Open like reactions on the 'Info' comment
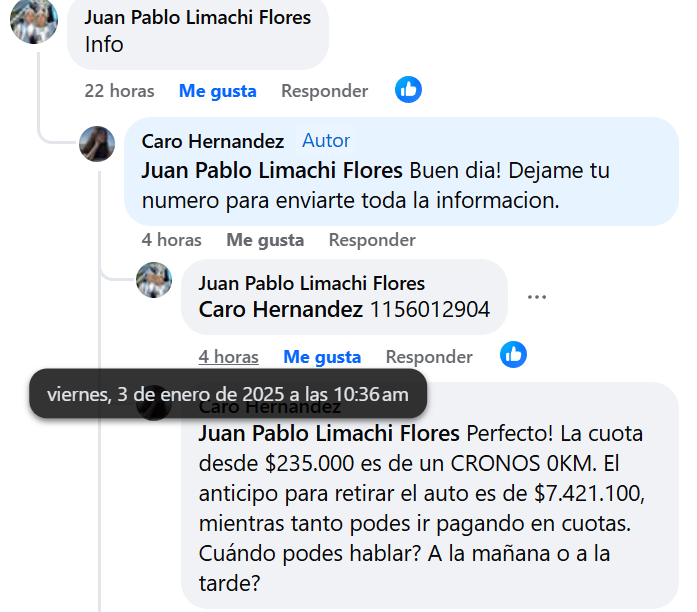The height and width of the screenshot is (612, 697). click(x=408, y=90)
